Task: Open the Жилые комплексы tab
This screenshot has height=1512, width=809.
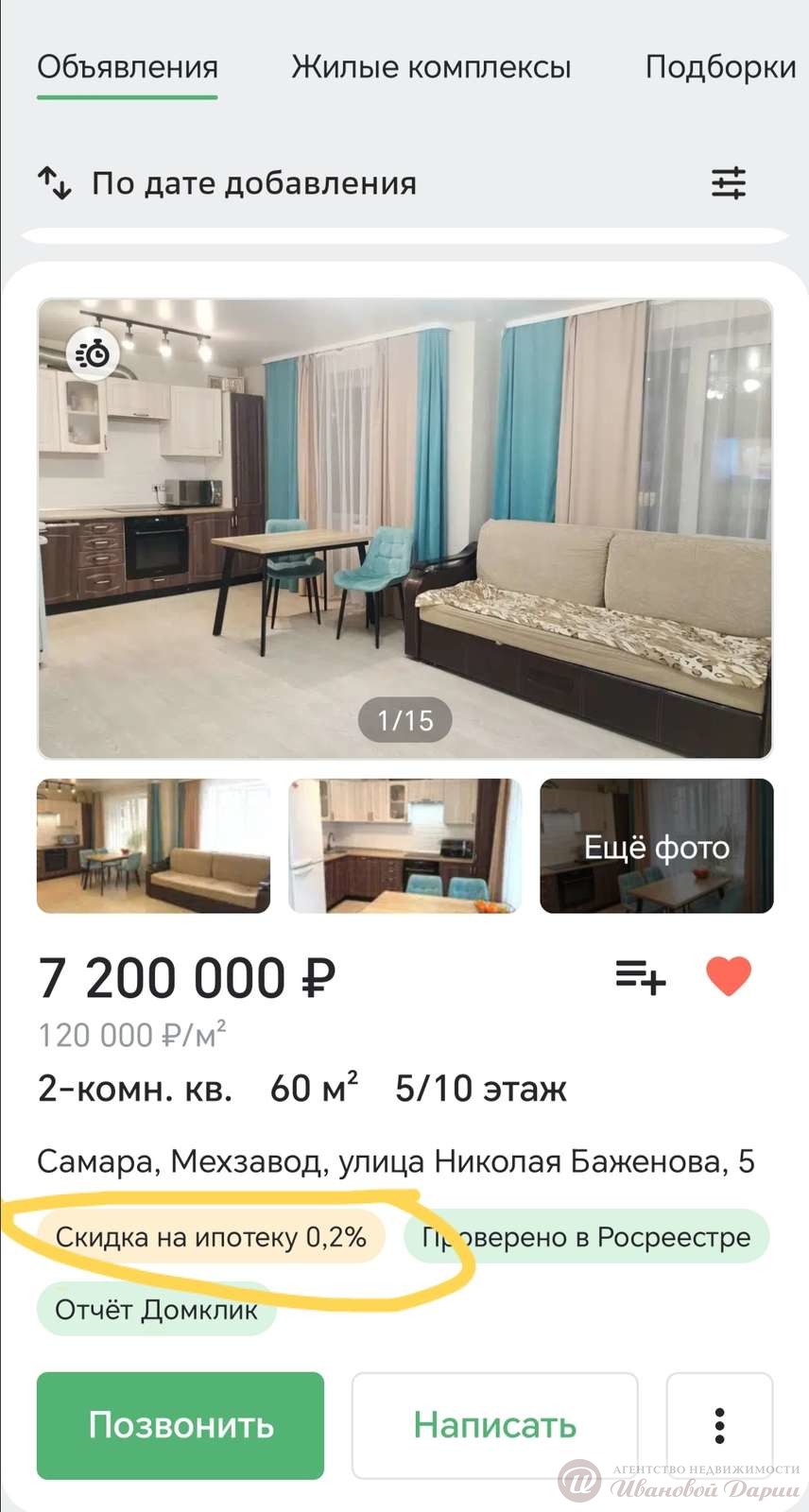Action: tap(431, 67)
